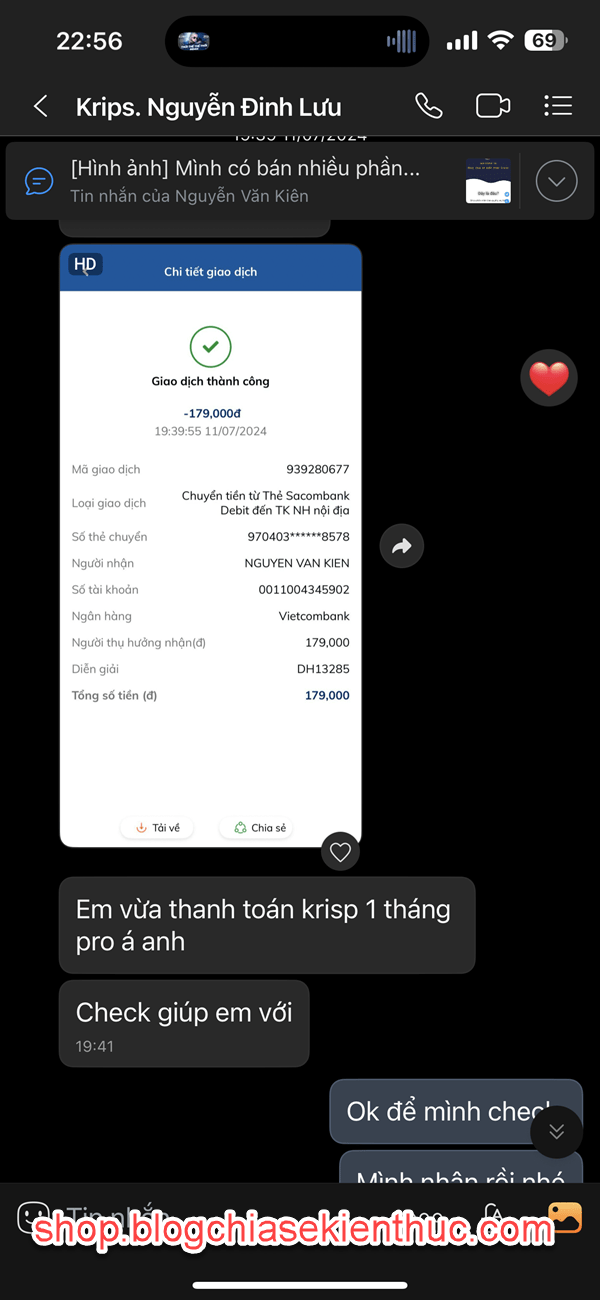Focus the message input field
Viewport: 600px width, 1300px height.
[260, 1216]
